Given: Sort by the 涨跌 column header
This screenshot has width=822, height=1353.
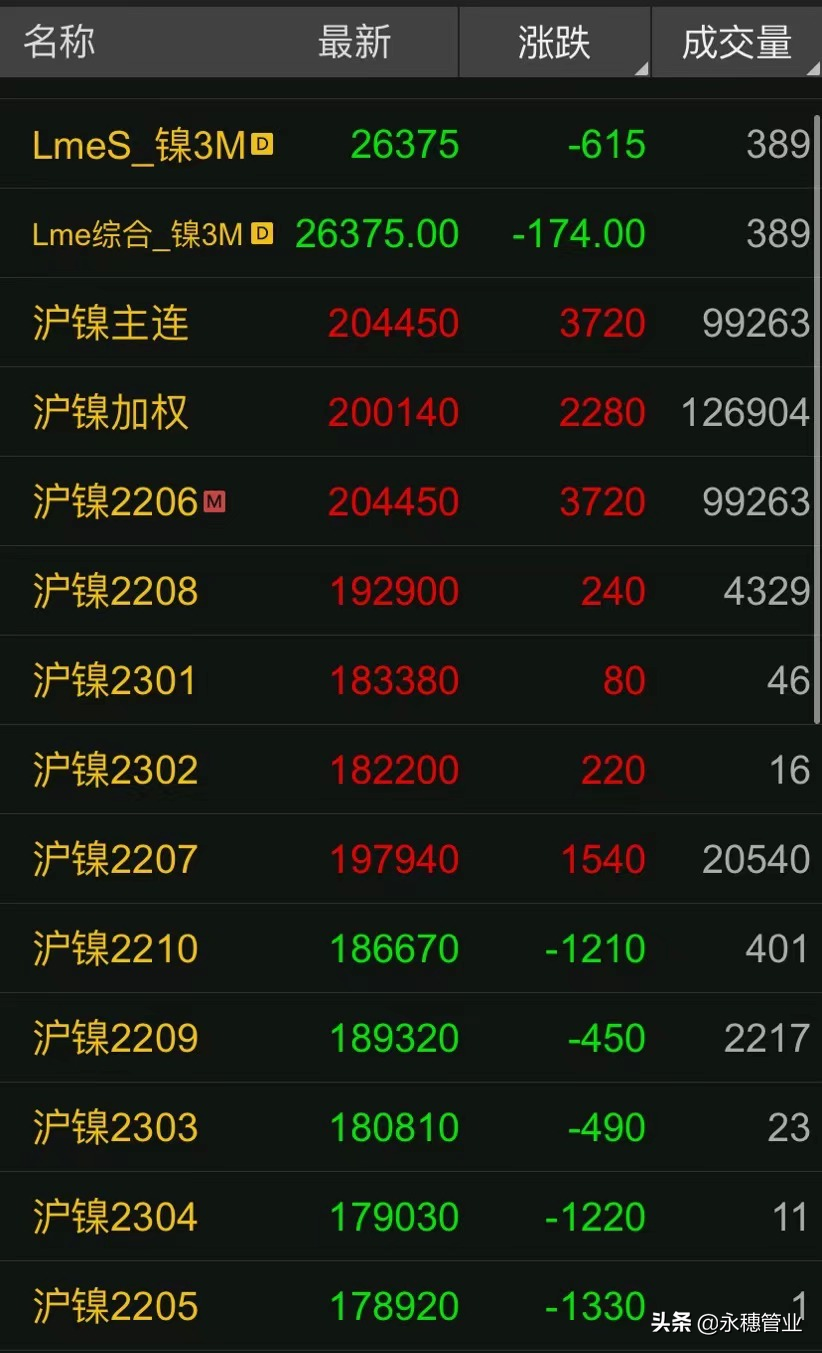Looking at the screenshot, I should pos(554,42).
